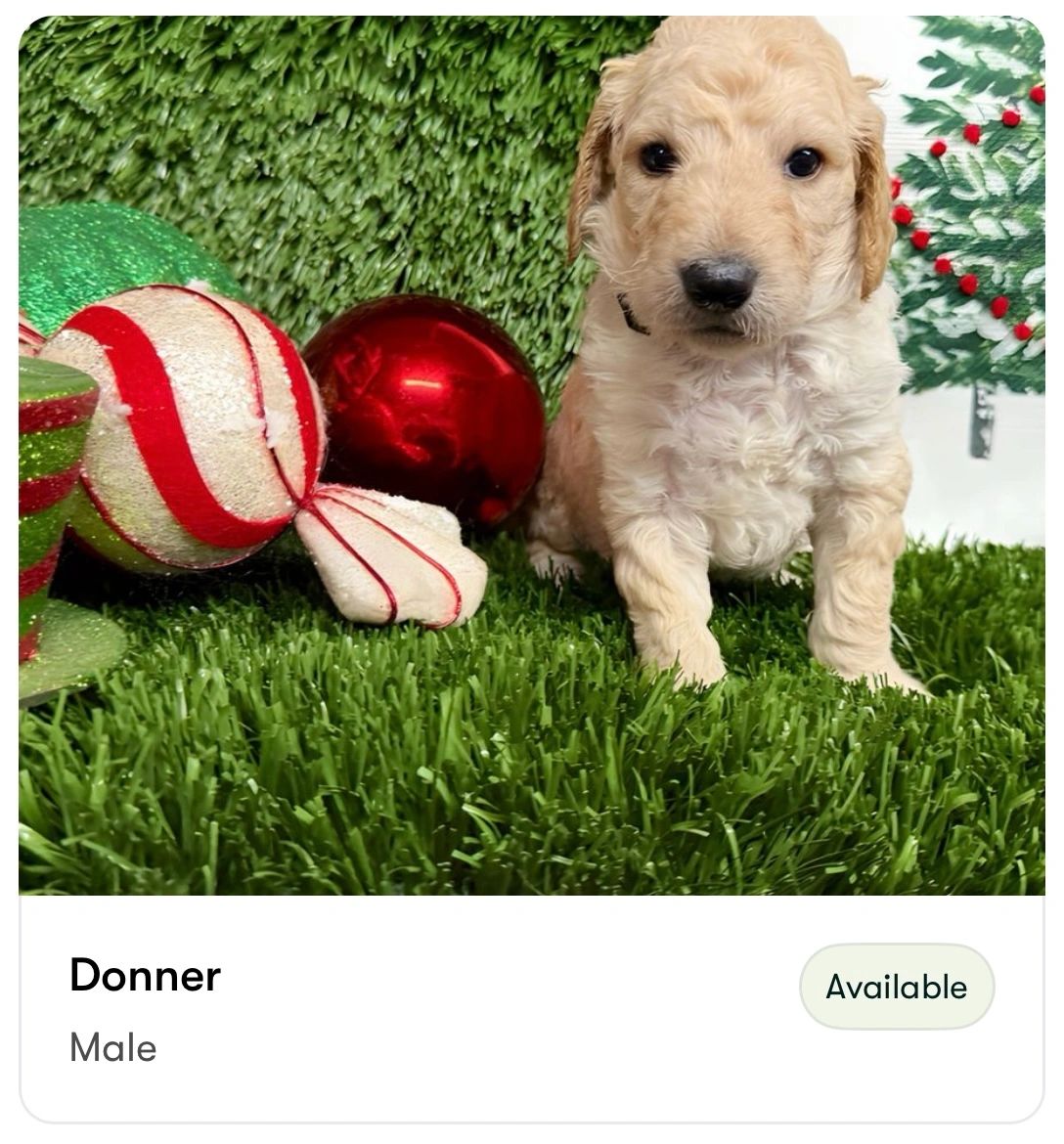
Task: Open Donner's puppy listing card
Action: point(145,976)
